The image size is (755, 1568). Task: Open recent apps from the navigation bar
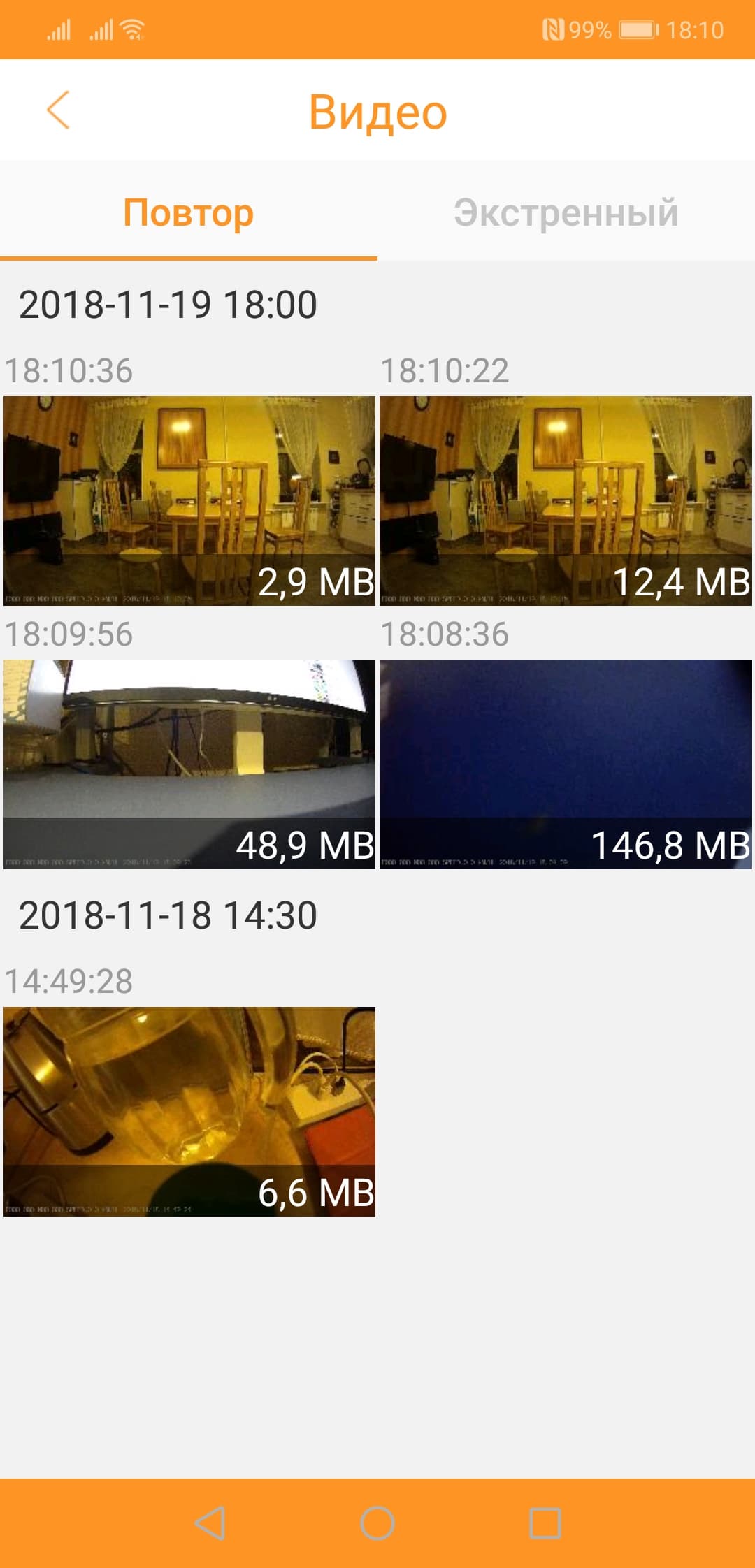tap(545, 1523)
